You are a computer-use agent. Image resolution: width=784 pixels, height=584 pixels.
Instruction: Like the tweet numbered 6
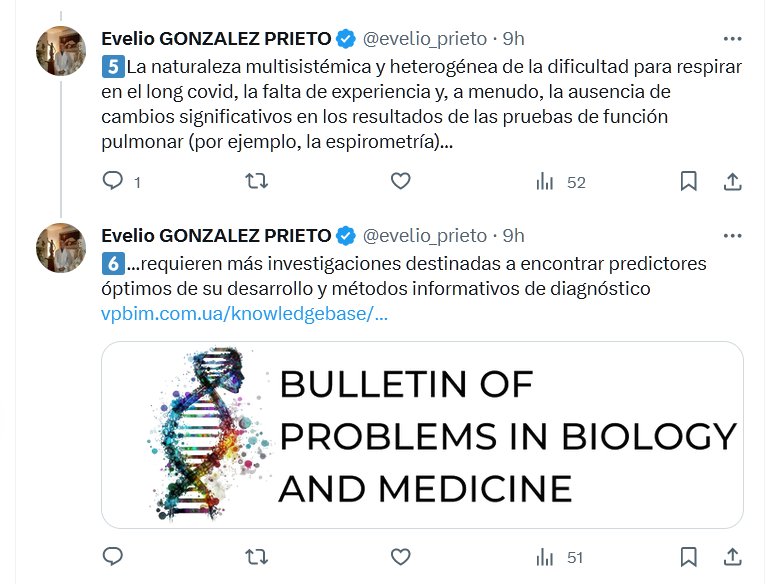[x=400, y=556]
